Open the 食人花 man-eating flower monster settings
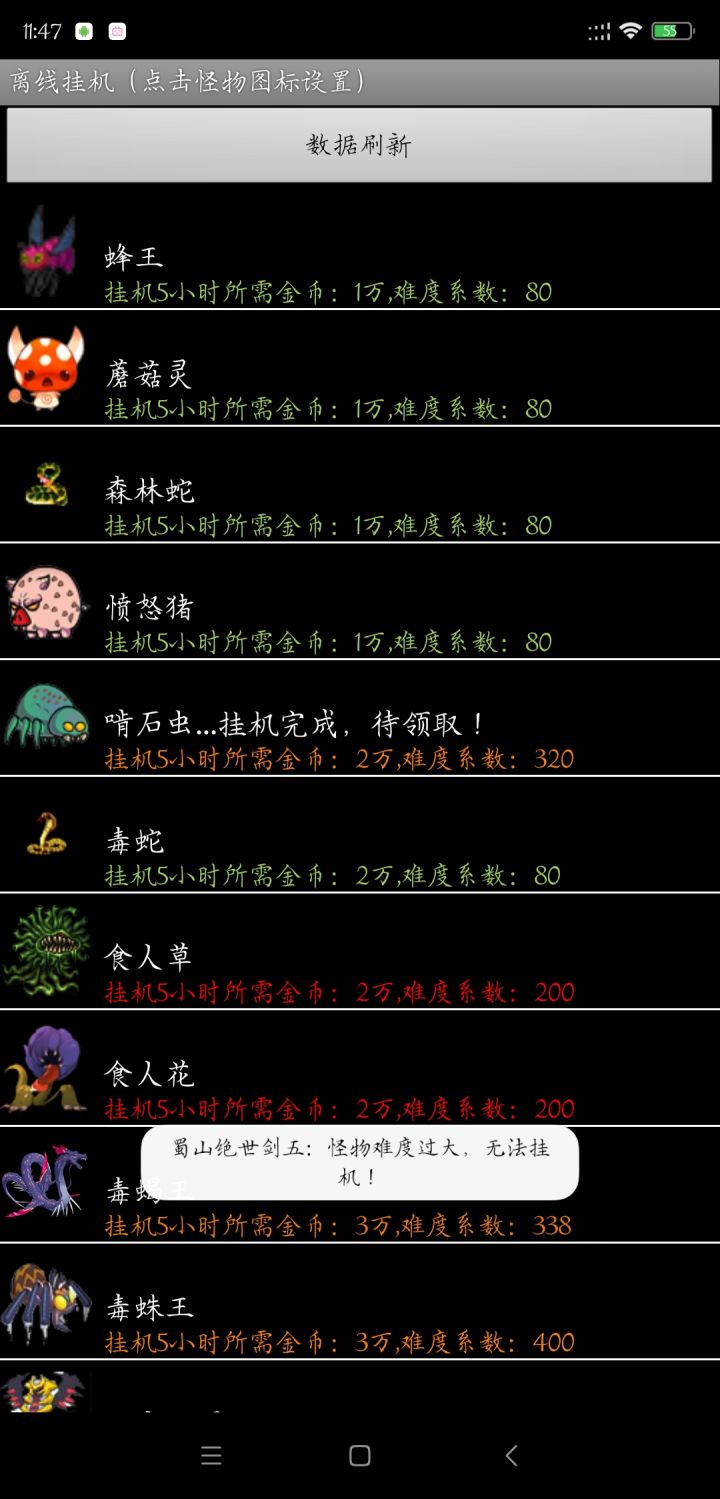The width and height of the screenshot is (720, 1499). (45, 1066)
